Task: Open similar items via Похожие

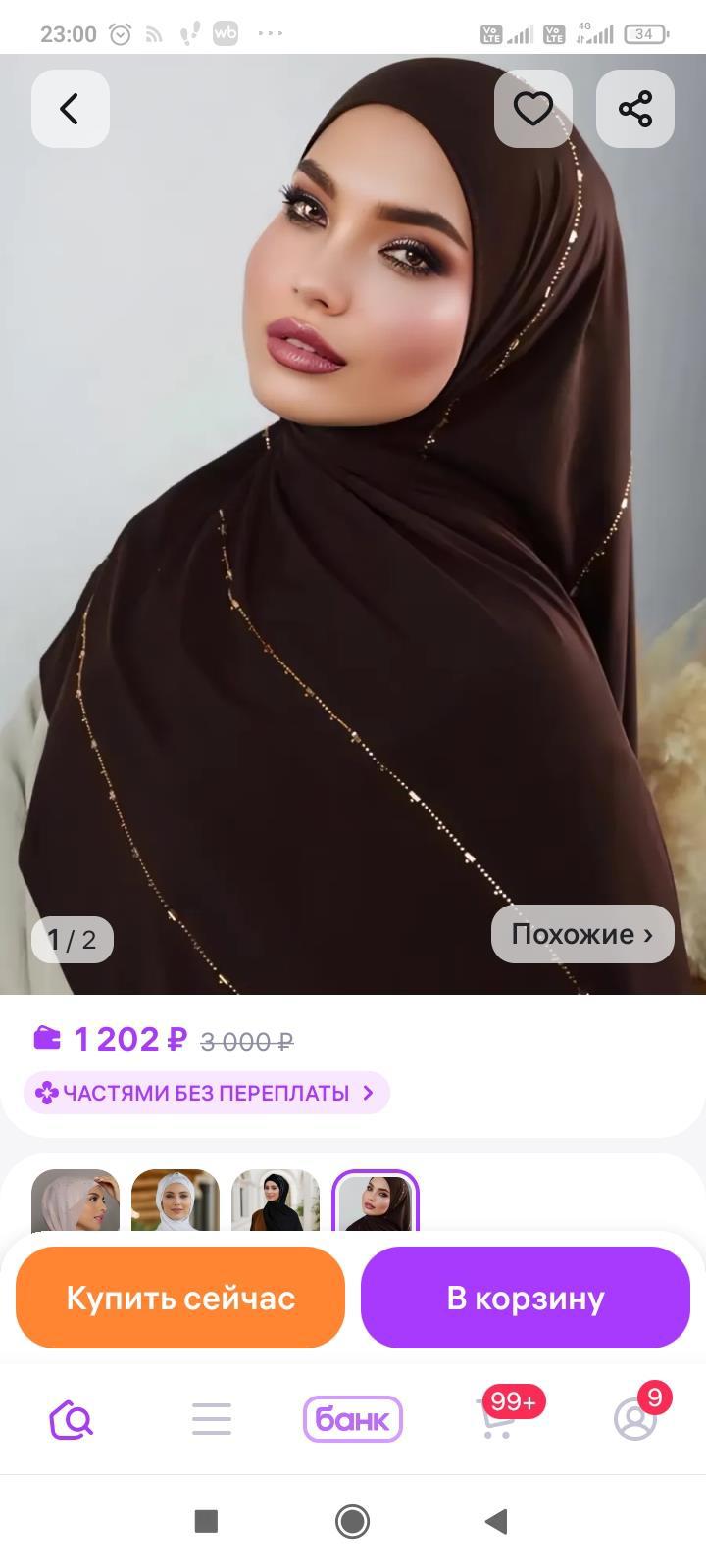Action: 582,934
